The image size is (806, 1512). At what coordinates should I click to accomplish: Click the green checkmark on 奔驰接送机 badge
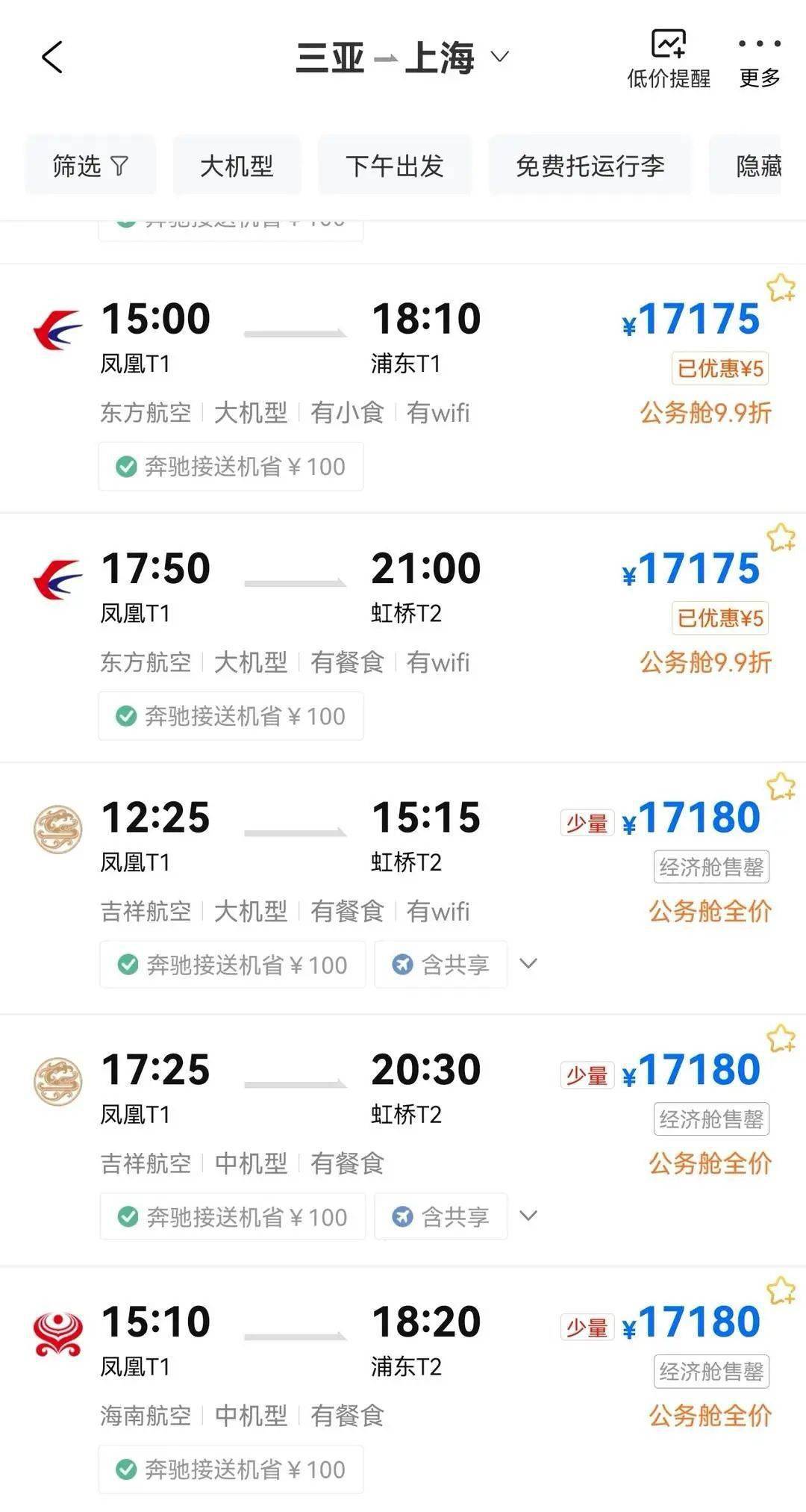(128, 466)
